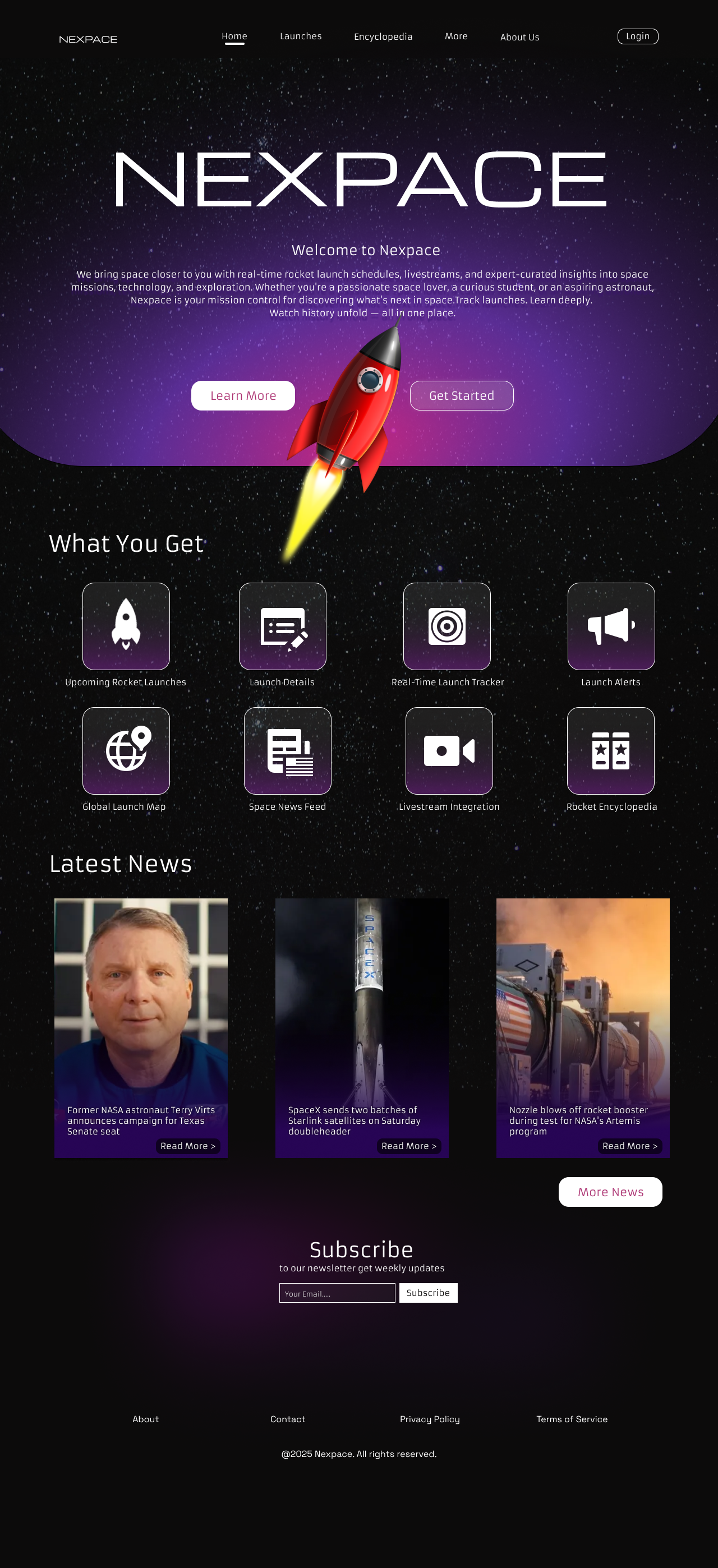Open the Contact footer link

(287, 1419)
